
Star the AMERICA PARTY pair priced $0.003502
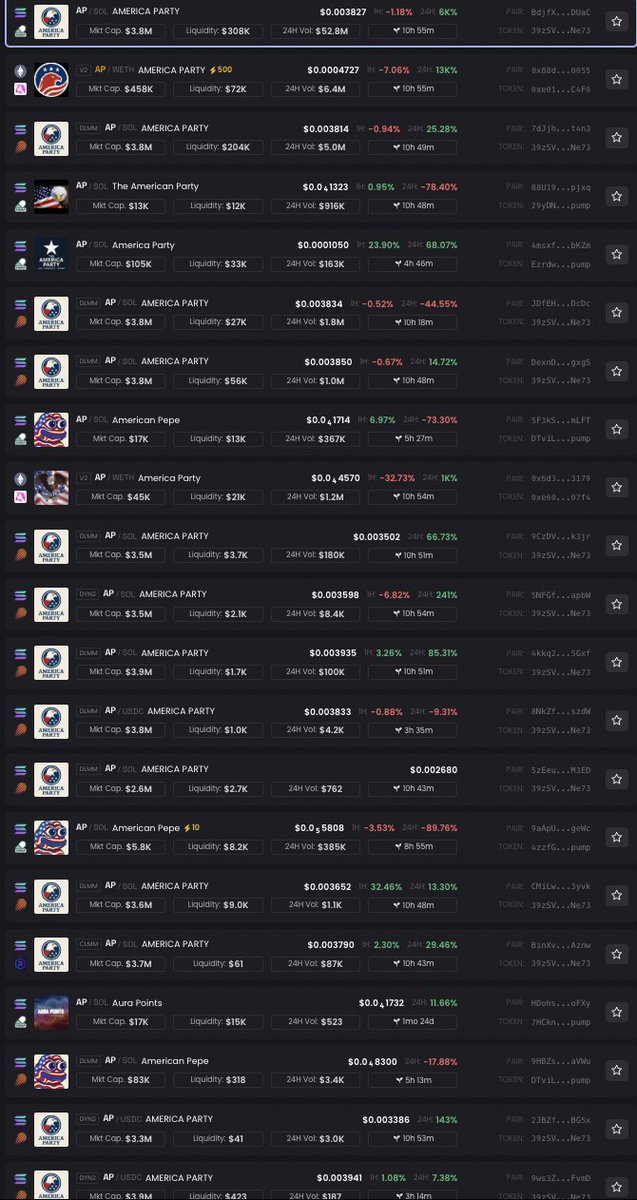coord(616,545)
